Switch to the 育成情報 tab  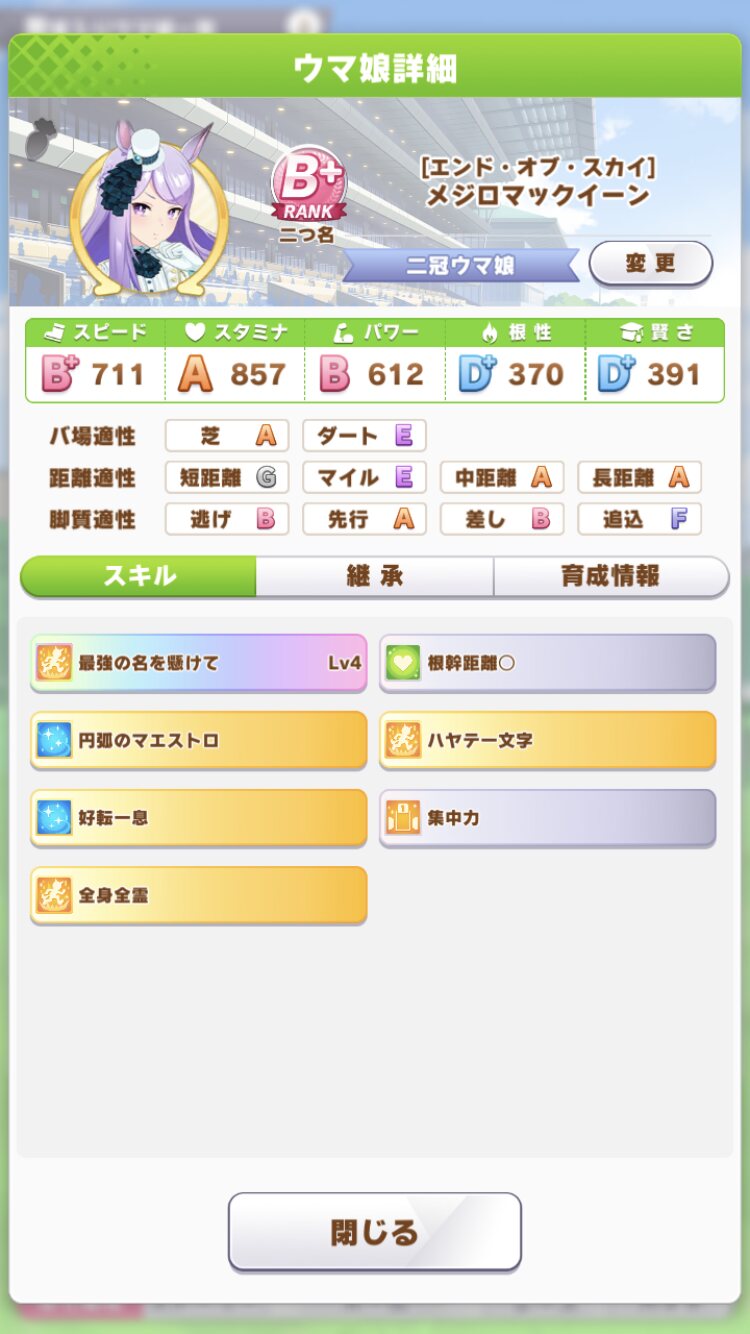610,576
